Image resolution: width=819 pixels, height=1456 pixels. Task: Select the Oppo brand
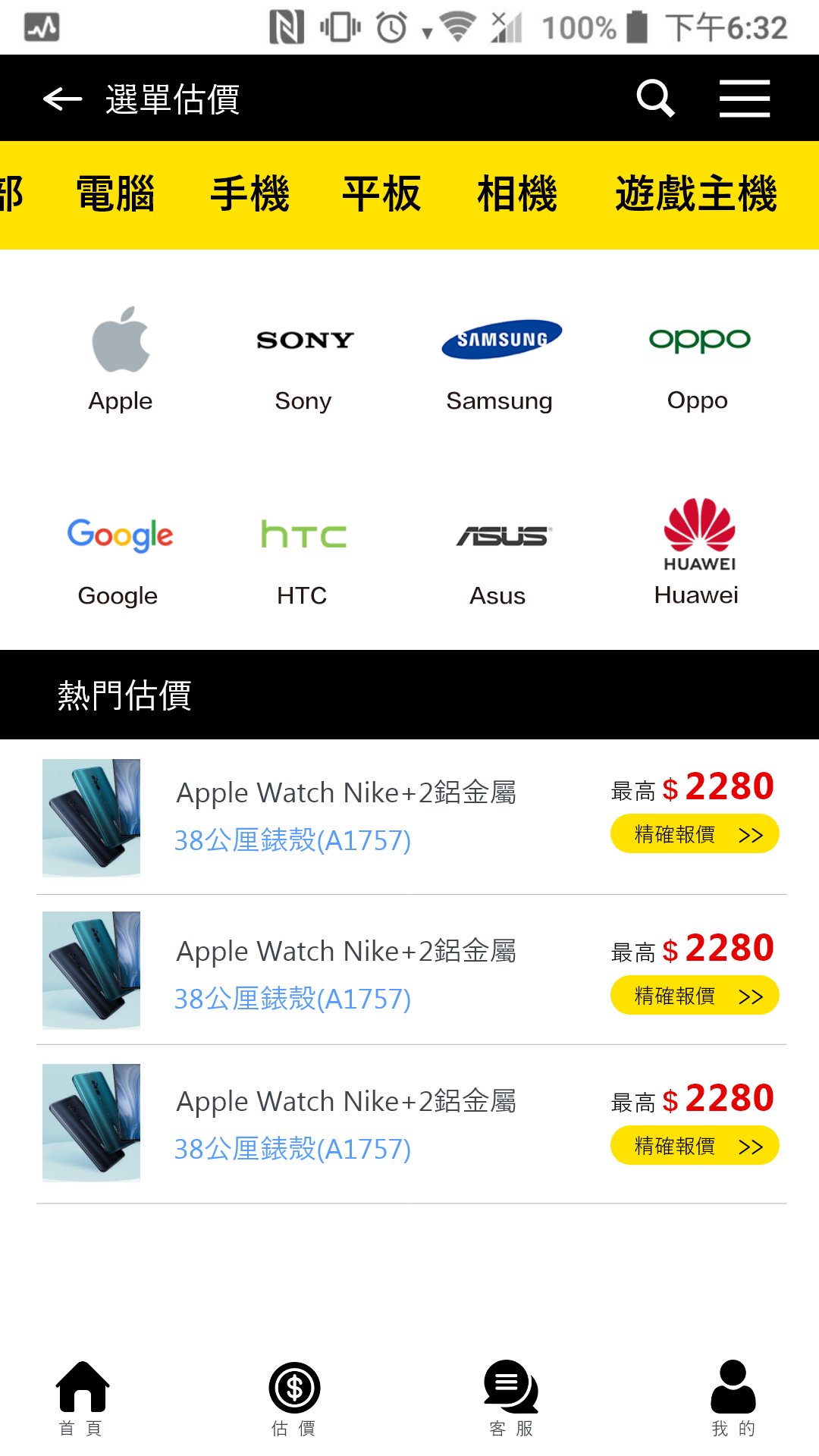698,359
